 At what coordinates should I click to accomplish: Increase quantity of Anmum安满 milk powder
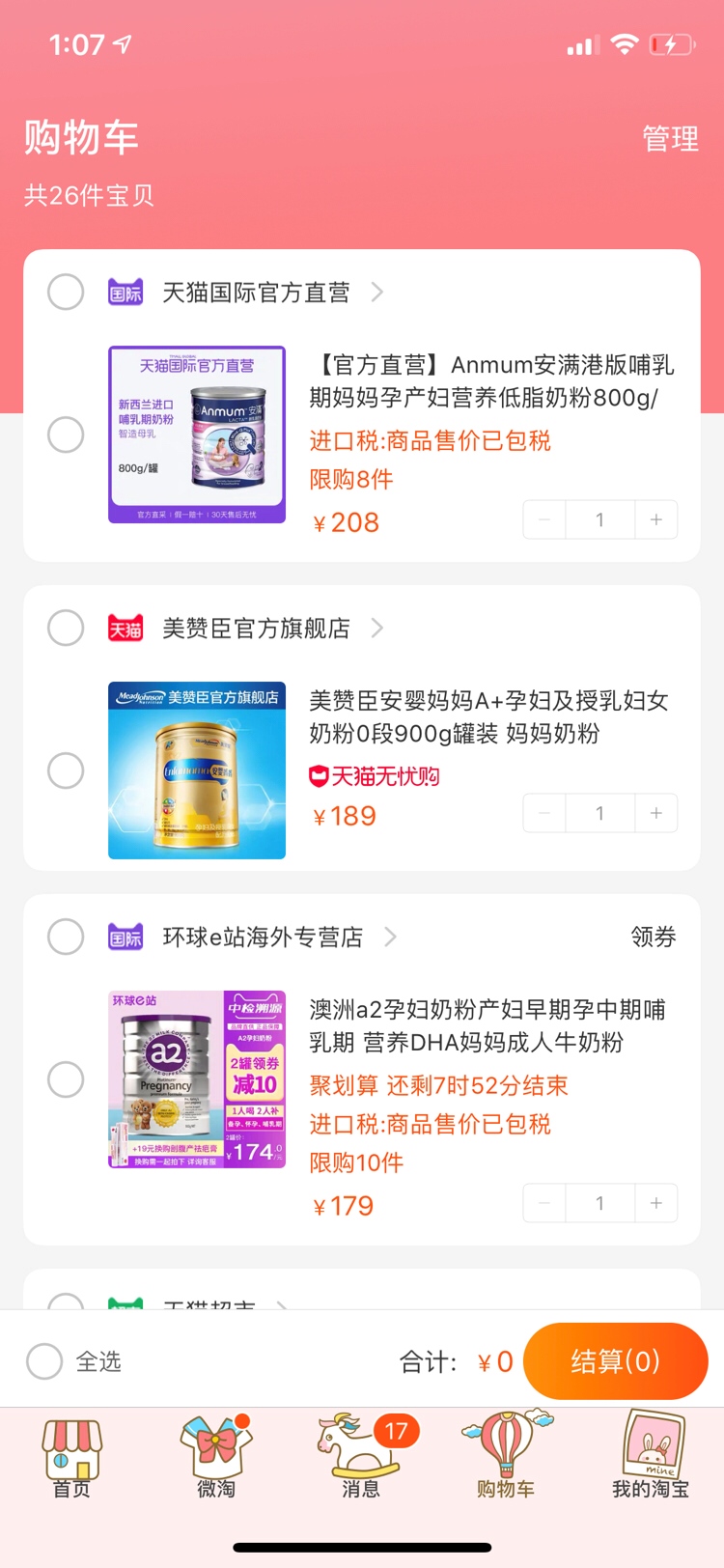[x=656, y=520]
